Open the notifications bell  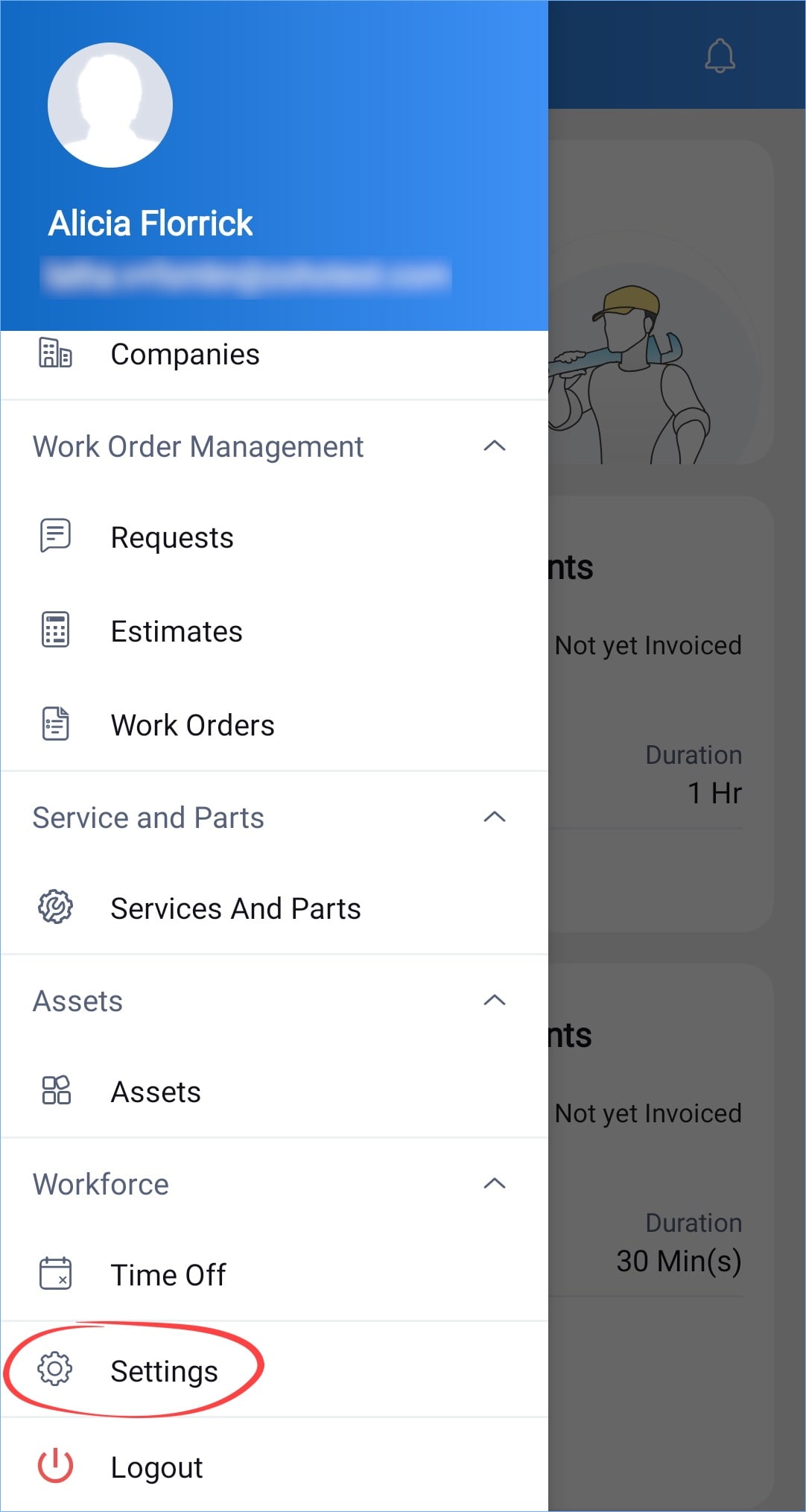[x=720, y=55]
